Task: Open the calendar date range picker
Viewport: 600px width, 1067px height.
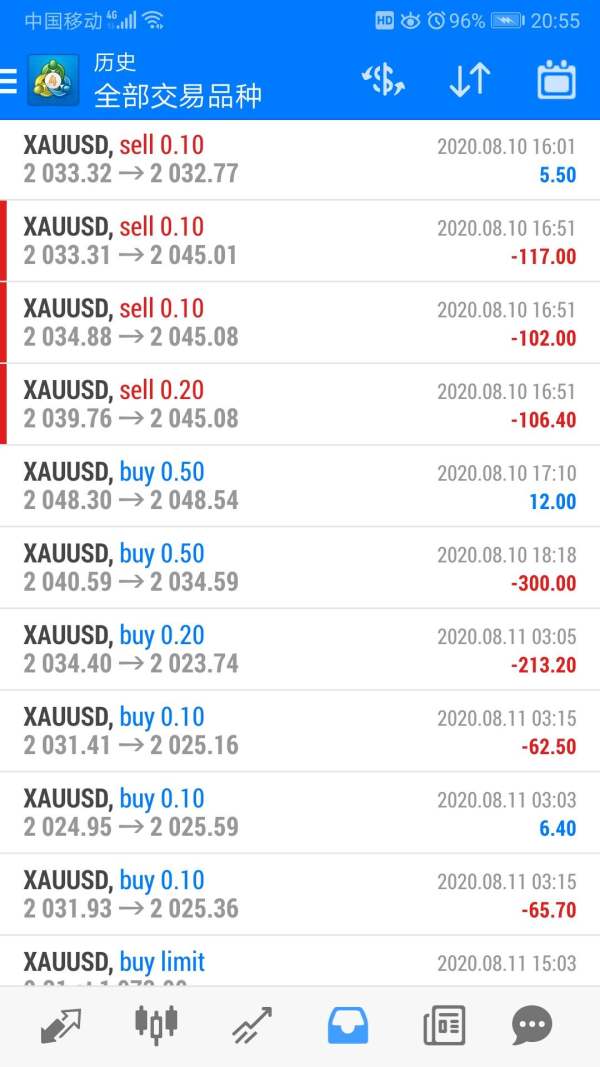Action: pos(556,80)
